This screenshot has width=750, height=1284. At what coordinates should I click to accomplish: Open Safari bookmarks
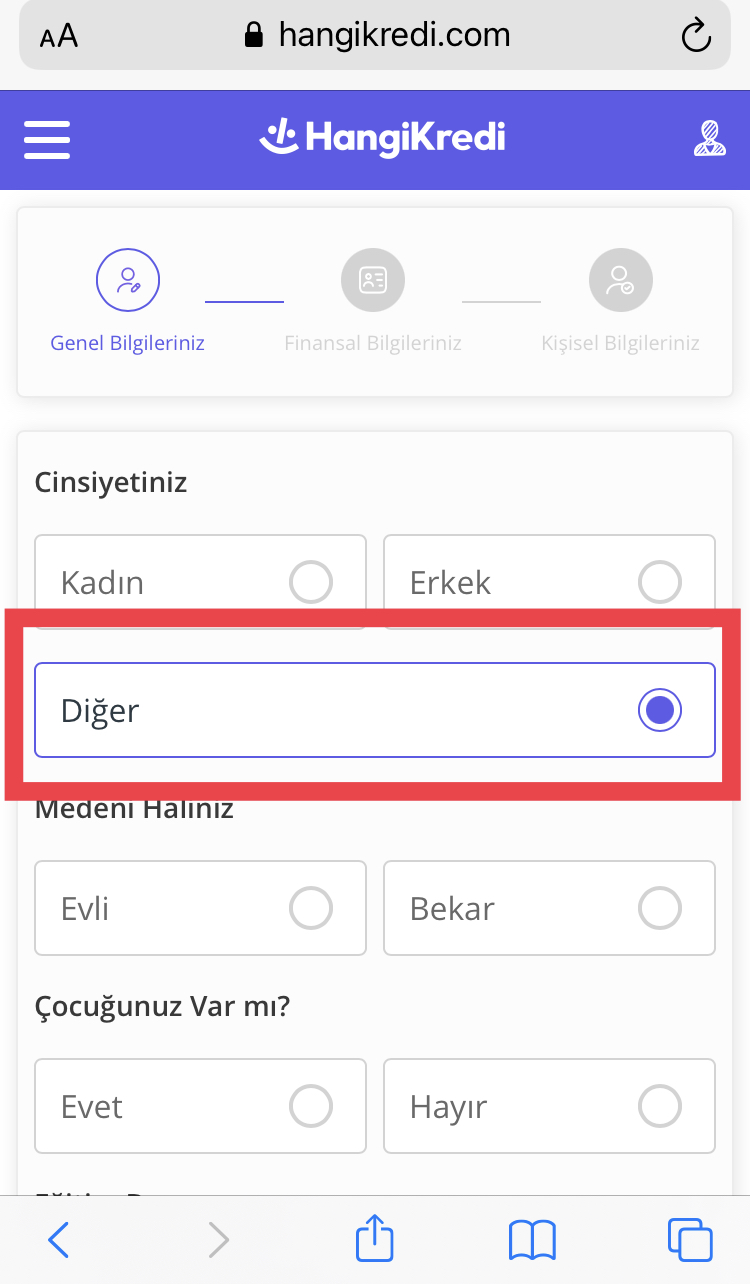click(x=532, y=1240)
